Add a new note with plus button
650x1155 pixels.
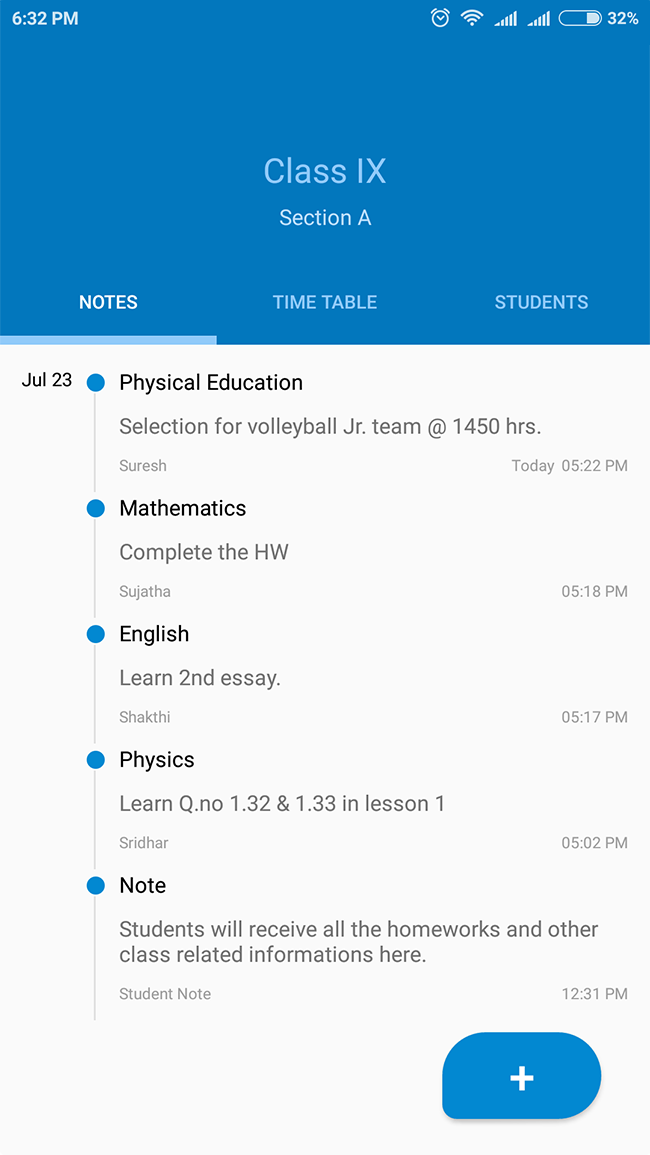pos(521,1076)
